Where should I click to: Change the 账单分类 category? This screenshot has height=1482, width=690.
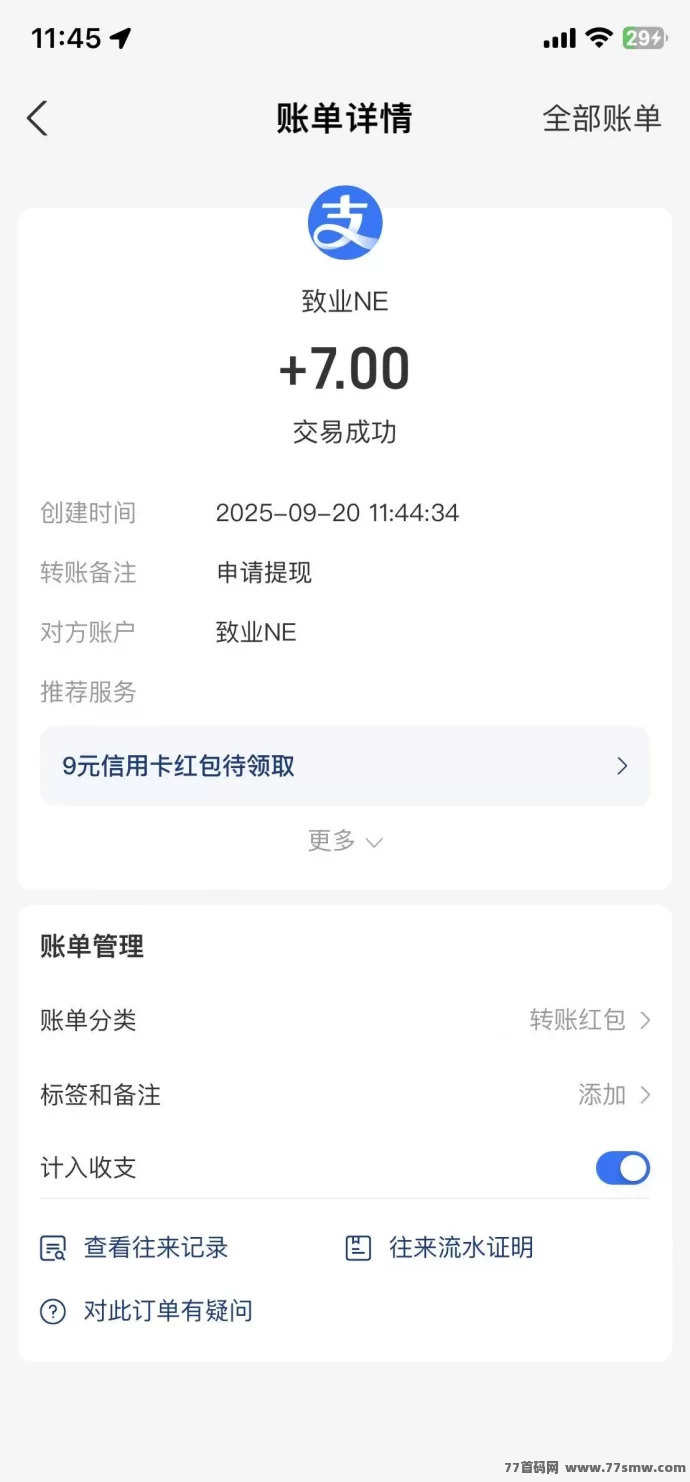click(x=590, y=1020)
